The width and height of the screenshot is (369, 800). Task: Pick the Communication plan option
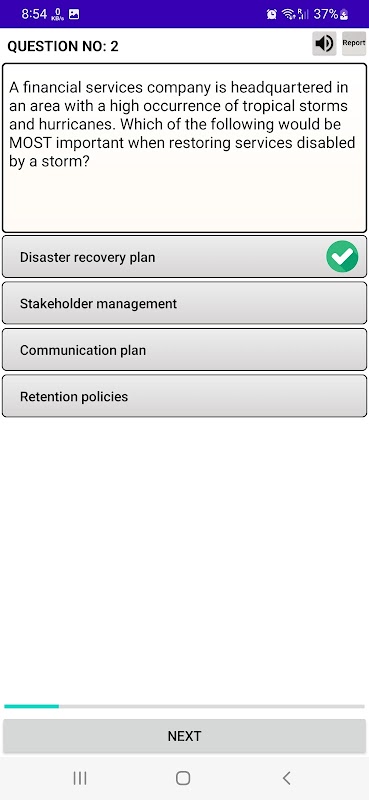(184, 349)
